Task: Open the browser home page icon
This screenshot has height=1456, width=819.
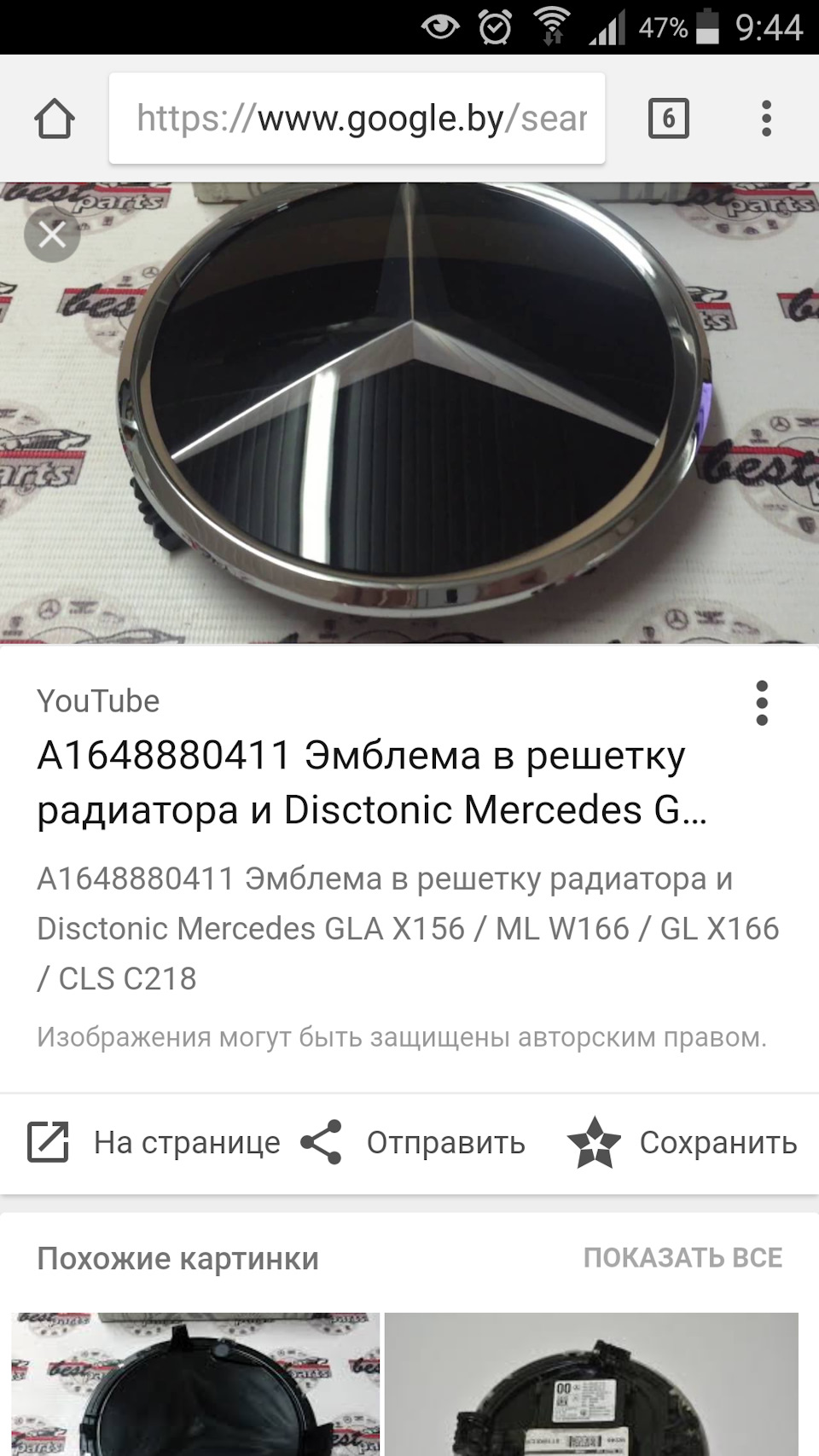Action: (56, 119)
